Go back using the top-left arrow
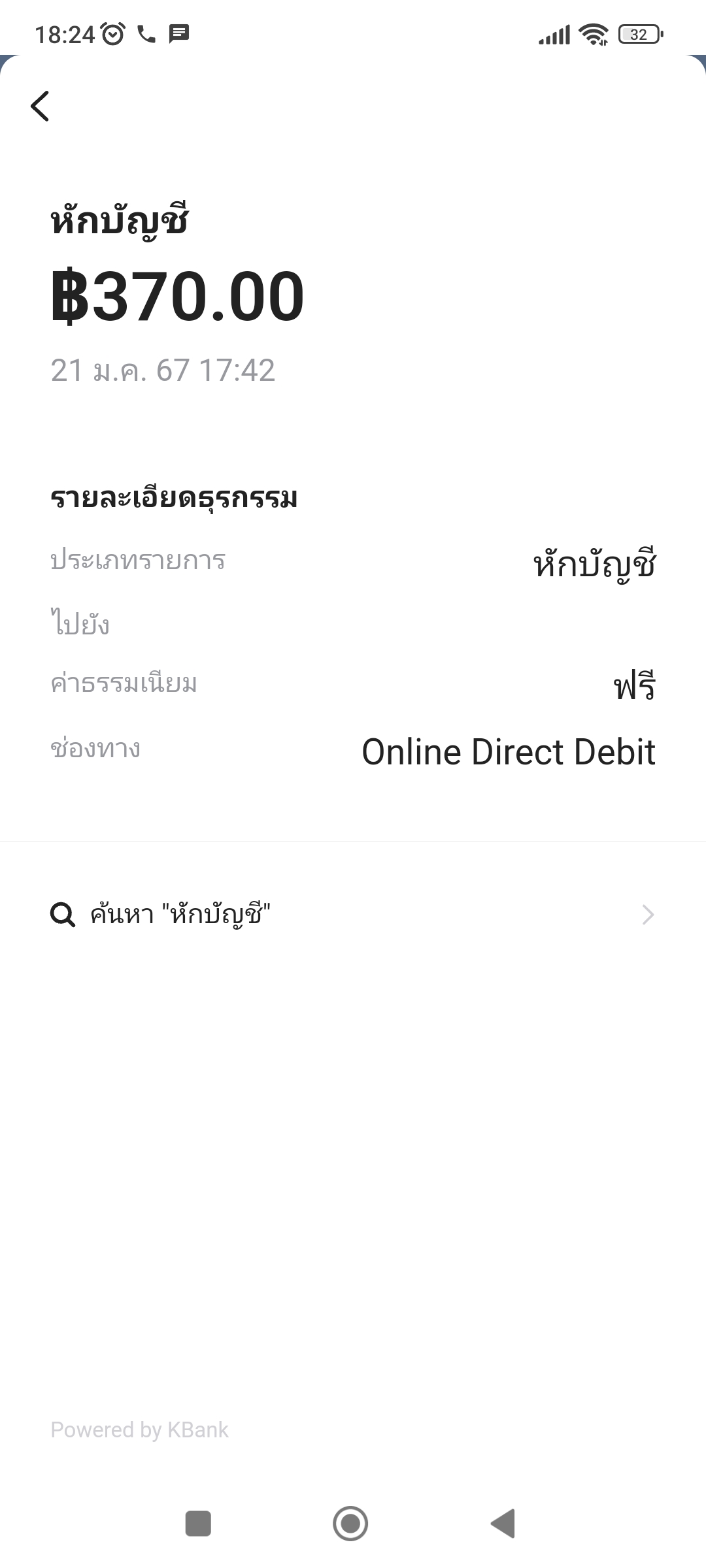 (41, 106)
